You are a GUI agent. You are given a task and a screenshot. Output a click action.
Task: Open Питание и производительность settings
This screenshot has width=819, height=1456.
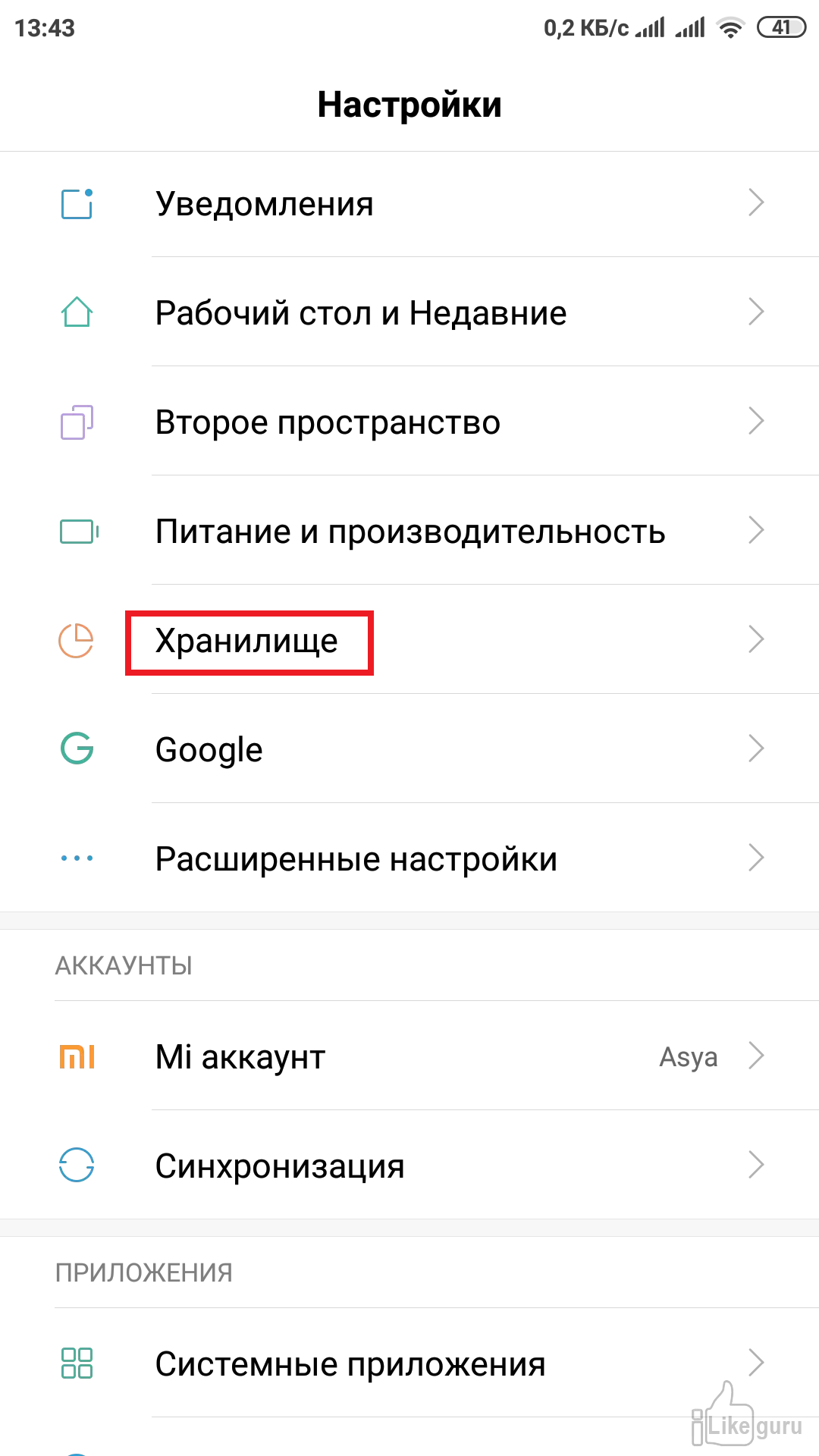[409, 530]
